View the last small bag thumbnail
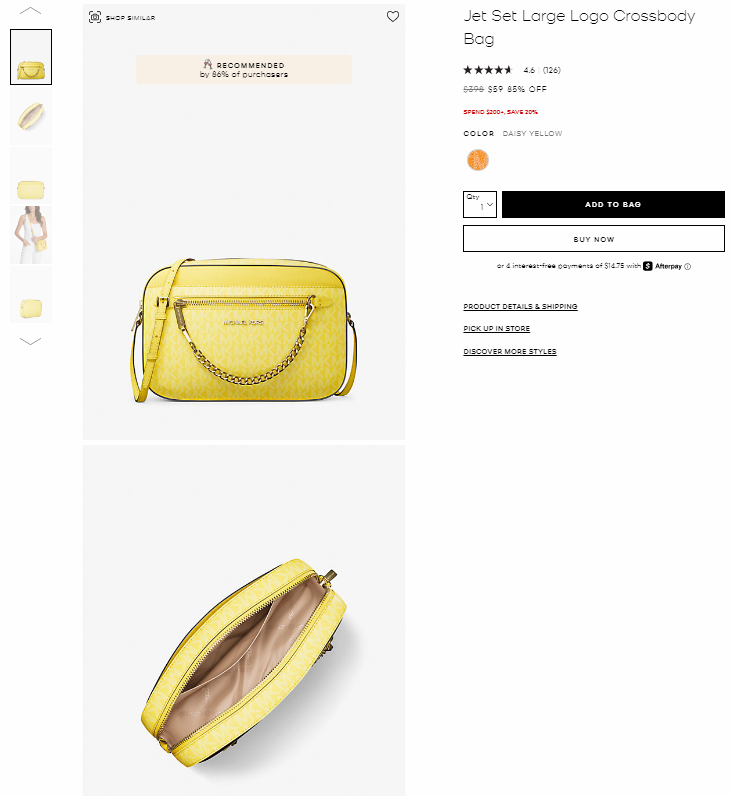Screen dimensions: 731x796 pyautogui.click(x=31, y=296)
